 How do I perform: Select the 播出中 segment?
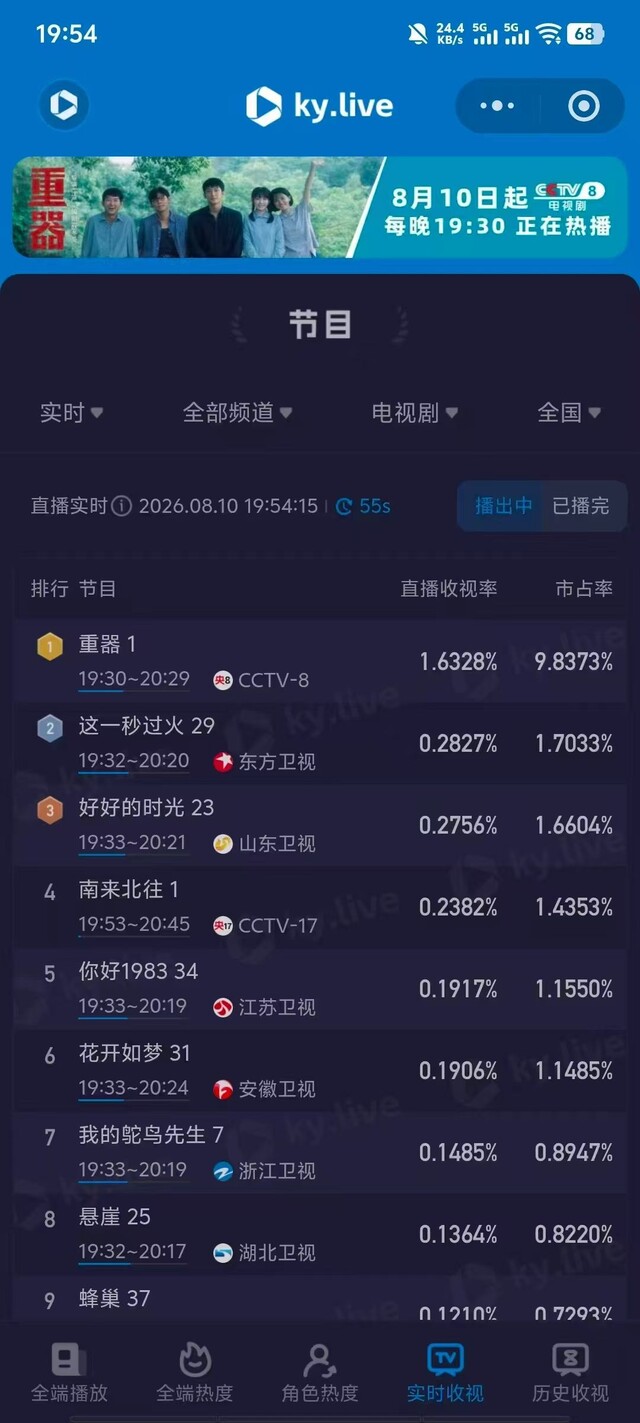pos(503,506)
